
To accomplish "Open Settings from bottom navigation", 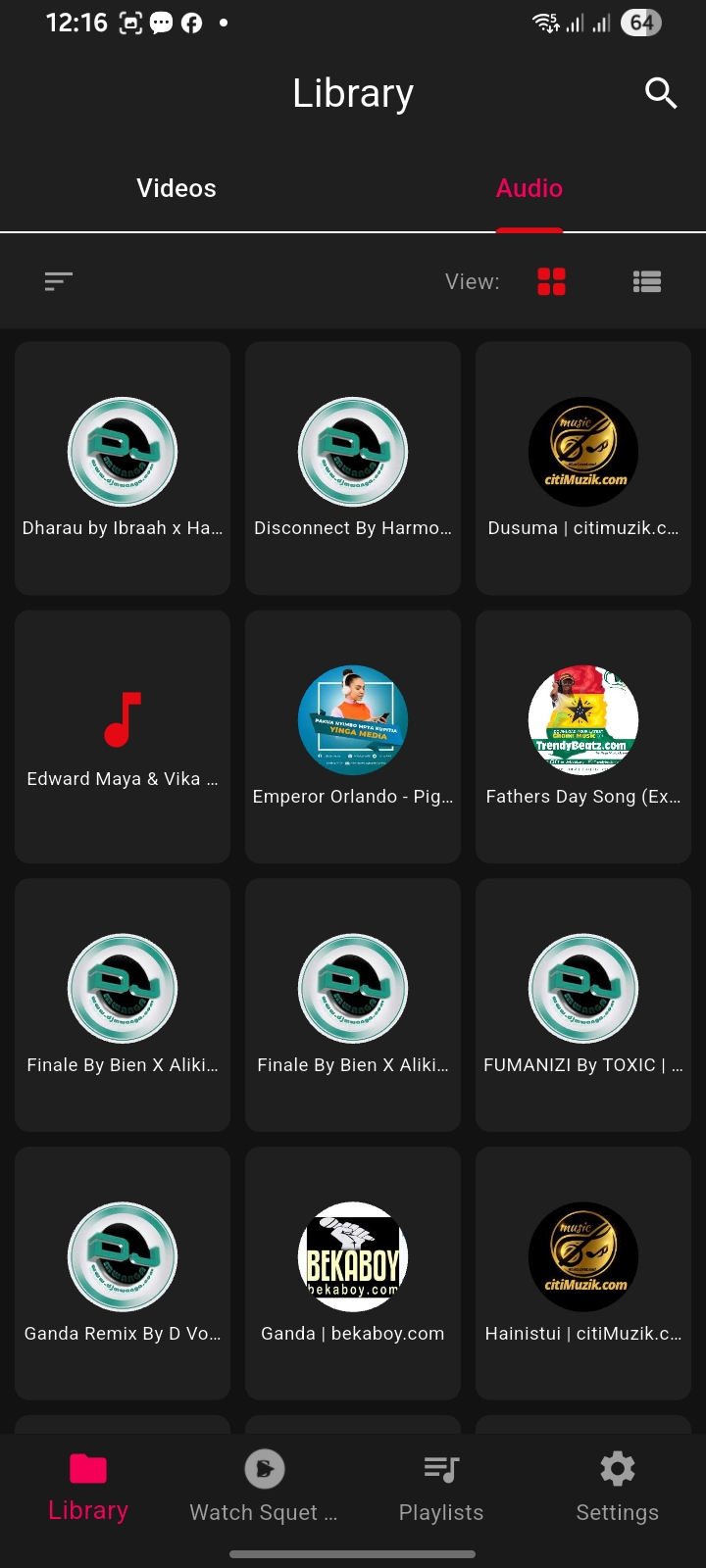I will [618, 1488].
